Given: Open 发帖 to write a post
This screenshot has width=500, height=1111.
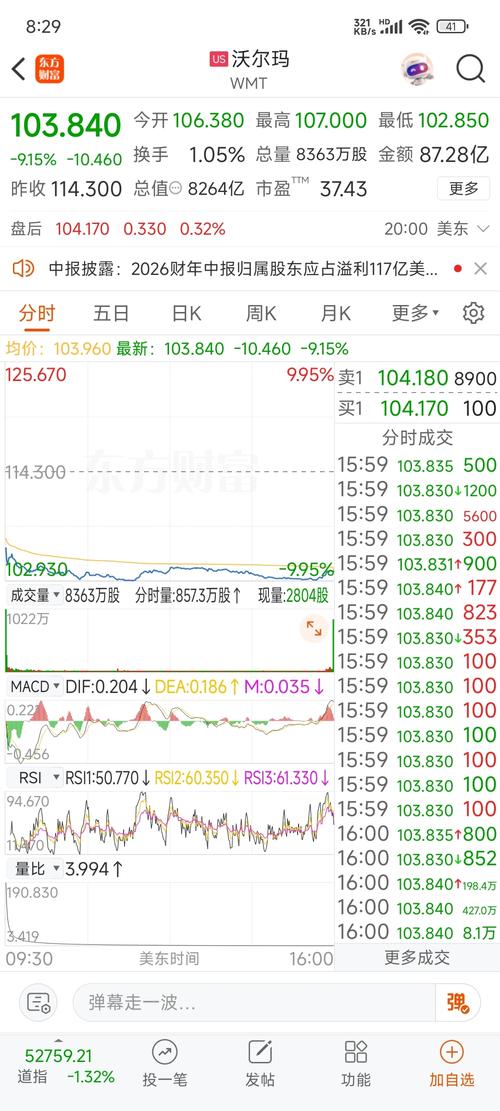Looking at the screenshot, I should (260, 1064).
